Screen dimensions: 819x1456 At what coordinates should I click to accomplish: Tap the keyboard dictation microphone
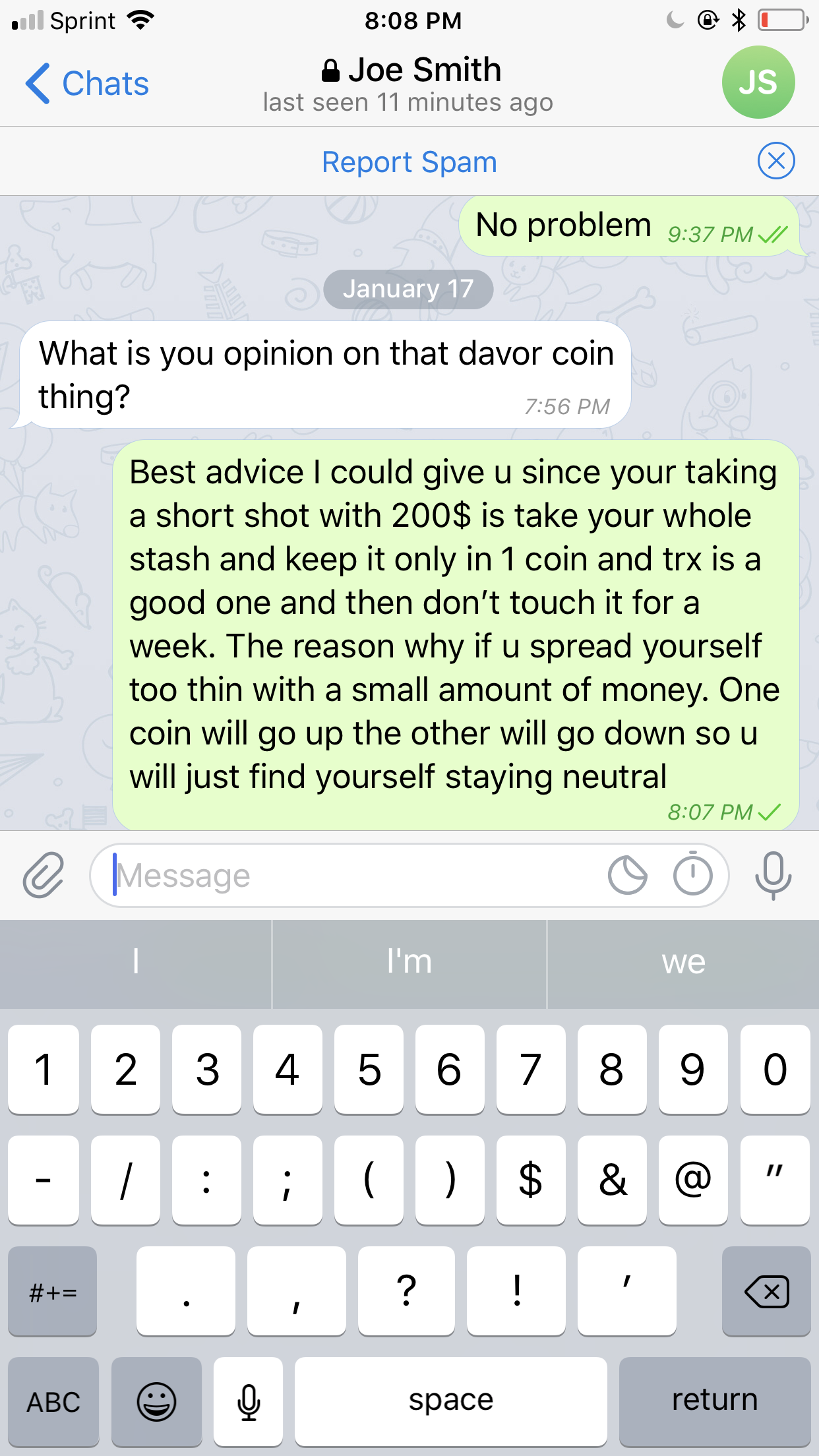[249, 1401]
